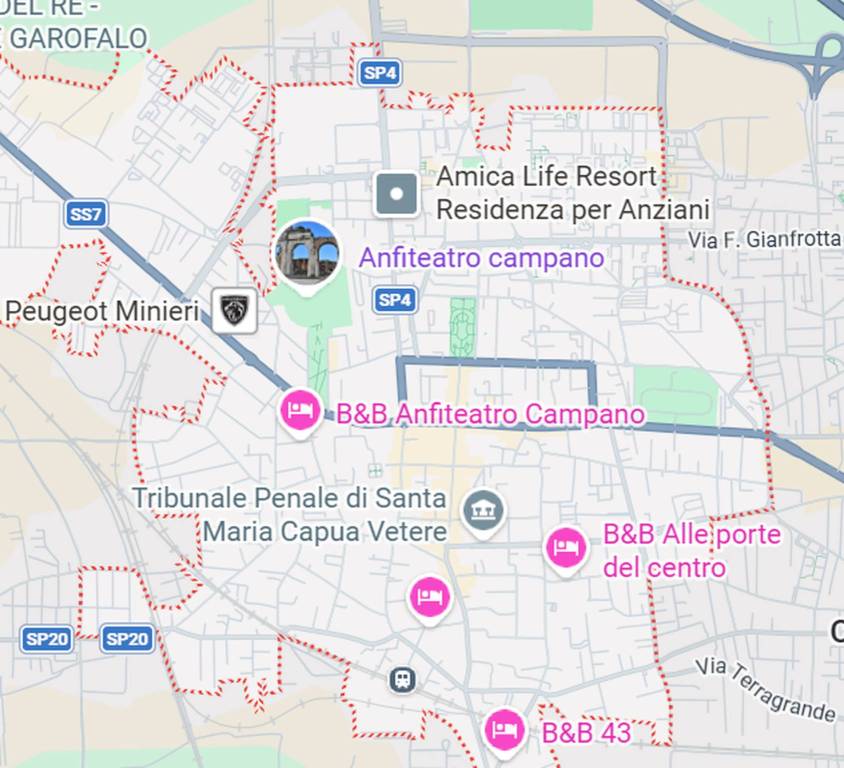This screenshot has height=768, width=844.
Task: Open the Anfiteatro campano landmark pin
Action: tap(307, 254)
